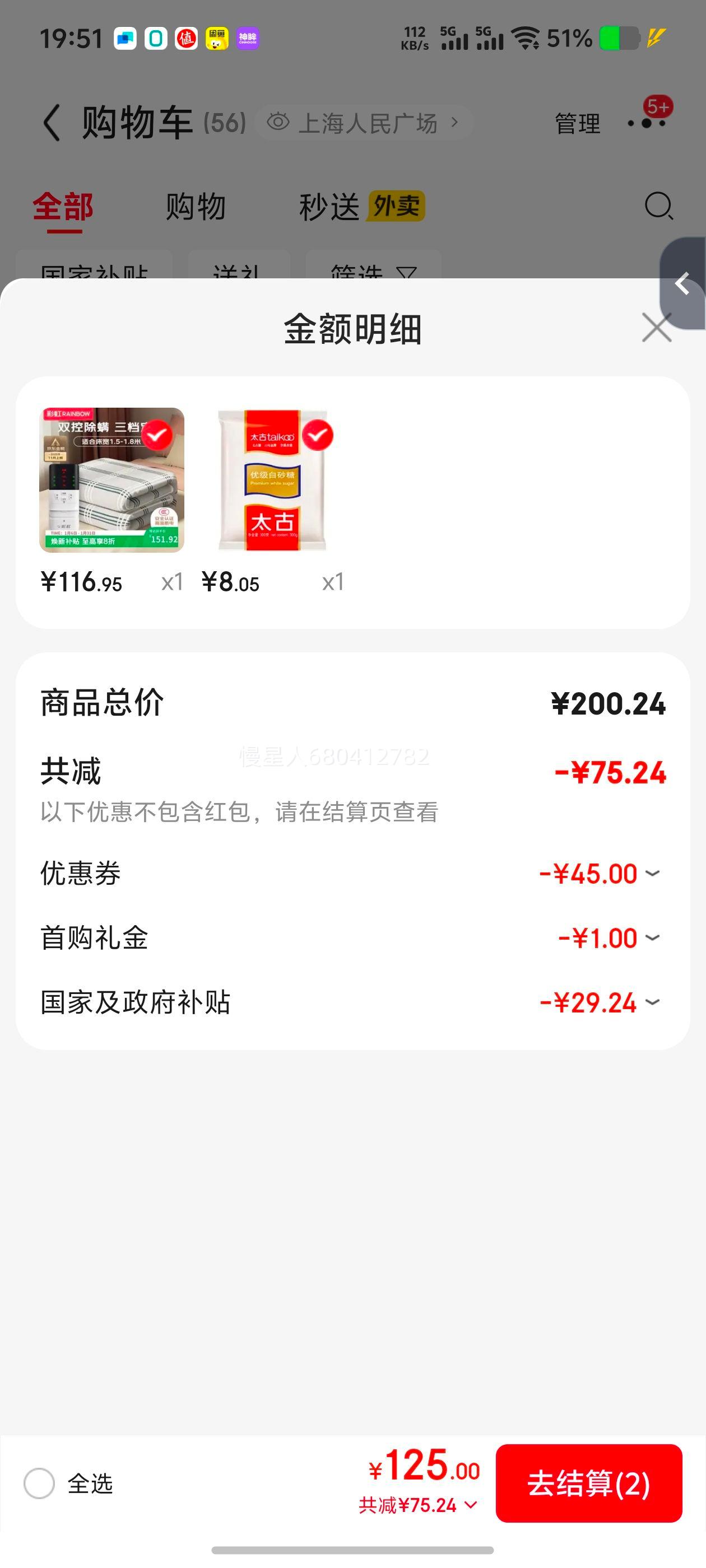
Task: Open the 闲鱼 app from the status bar
Action: click(x=216, y=38)
